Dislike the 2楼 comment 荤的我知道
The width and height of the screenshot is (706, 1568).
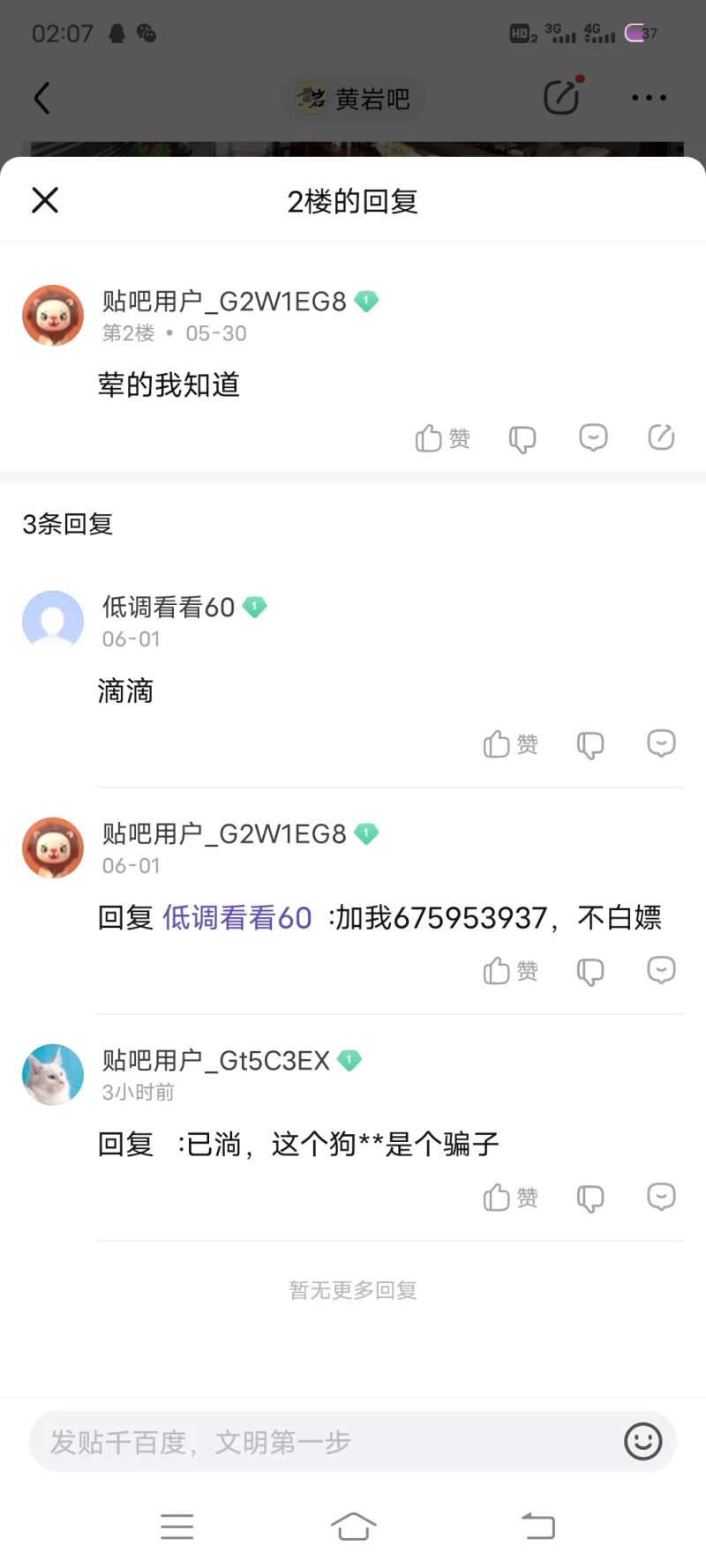point(522,438)
